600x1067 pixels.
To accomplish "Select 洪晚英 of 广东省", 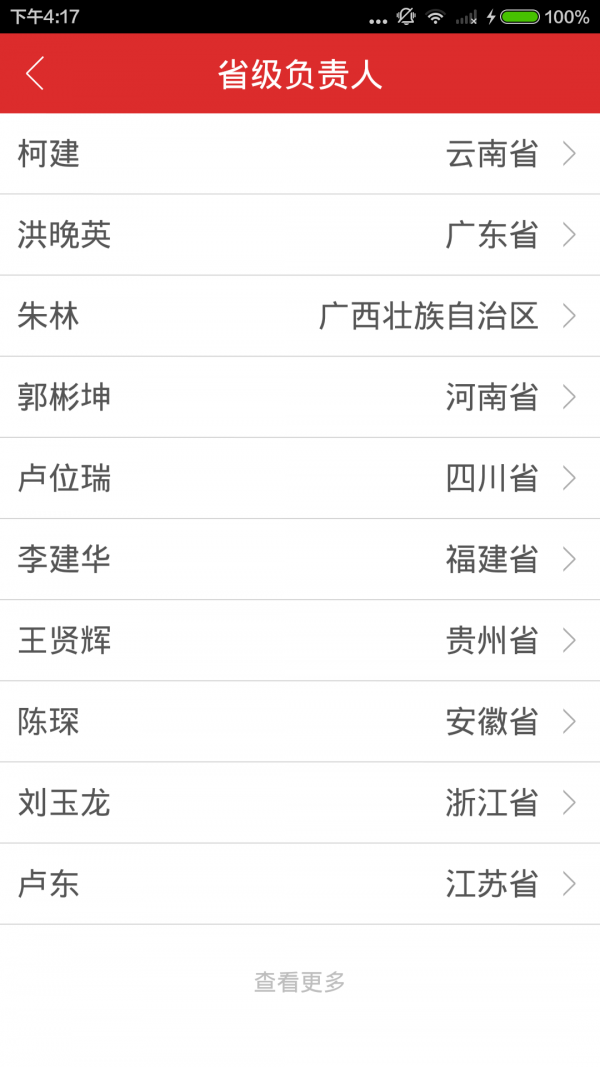I will tap(300, 235).
